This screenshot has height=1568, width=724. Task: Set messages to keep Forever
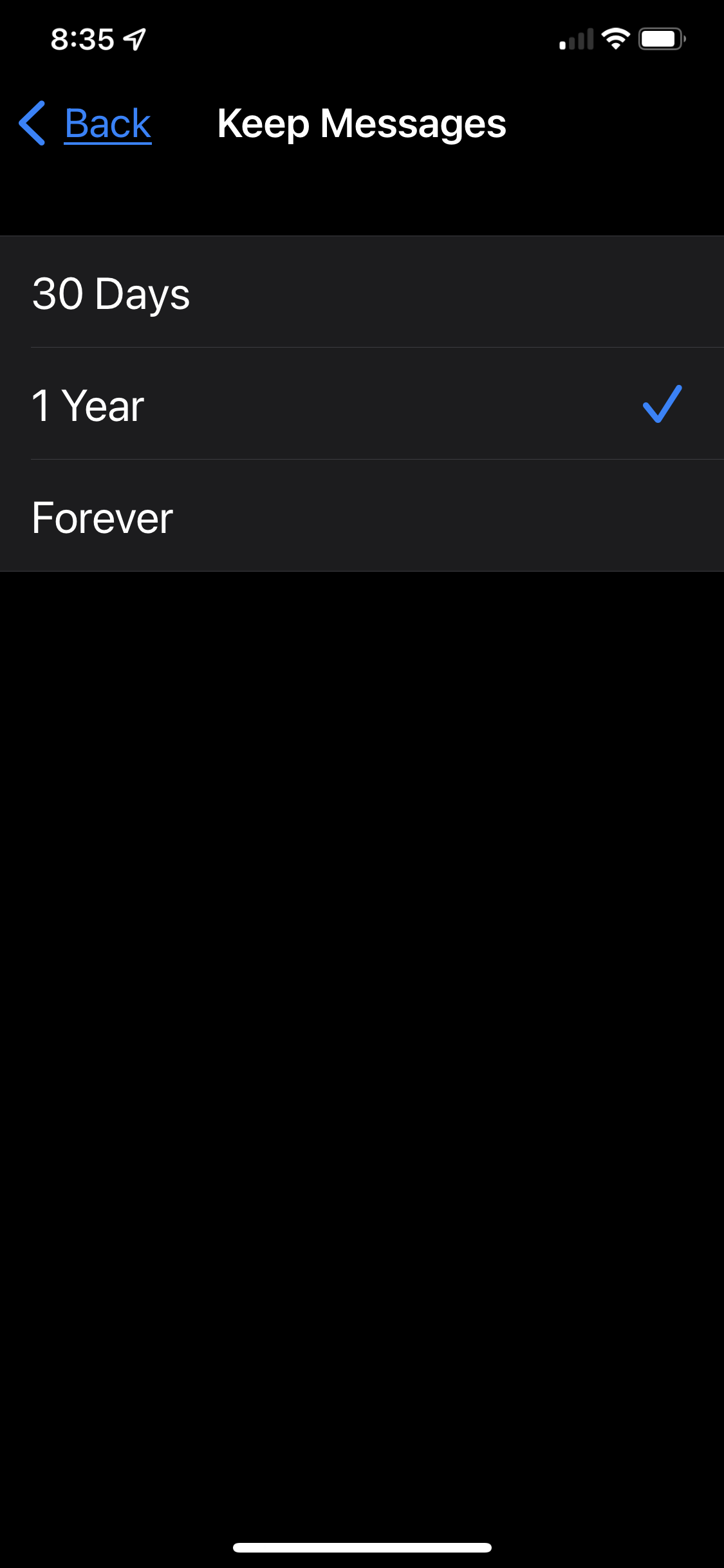point(362,516)
